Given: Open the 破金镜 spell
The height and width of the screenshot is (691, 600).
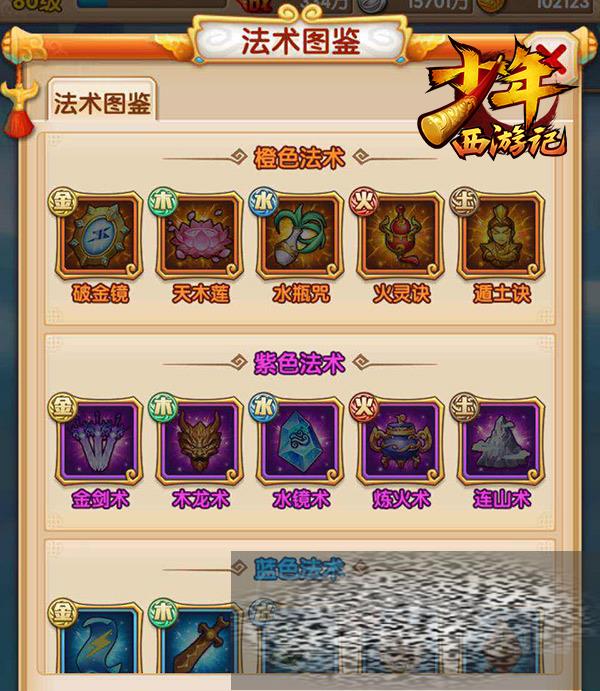Looking at the screenshot, I should click(100, 236).
